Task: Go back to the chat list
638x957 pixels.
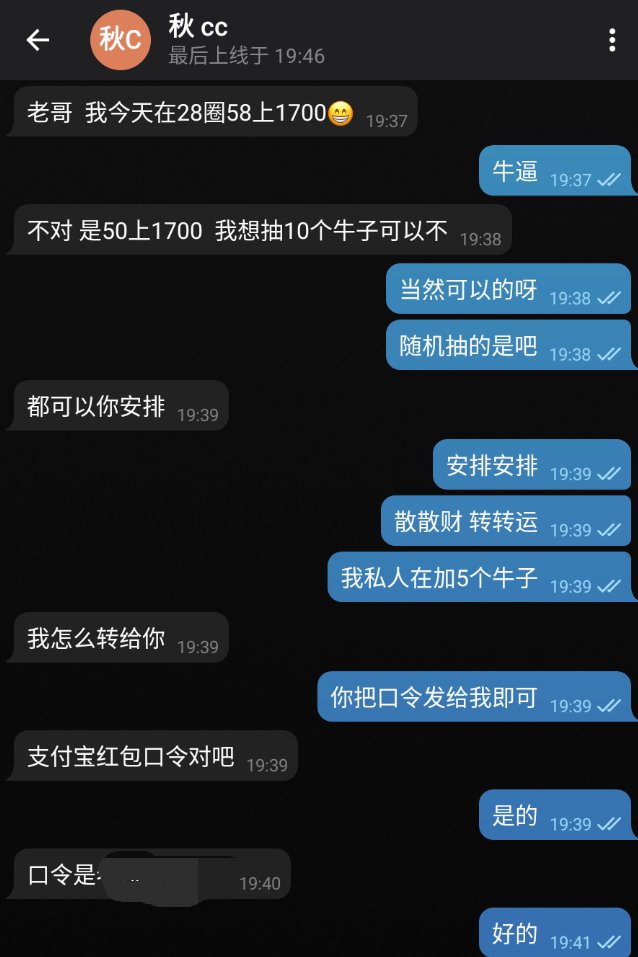Action: [x=37, y=40]
